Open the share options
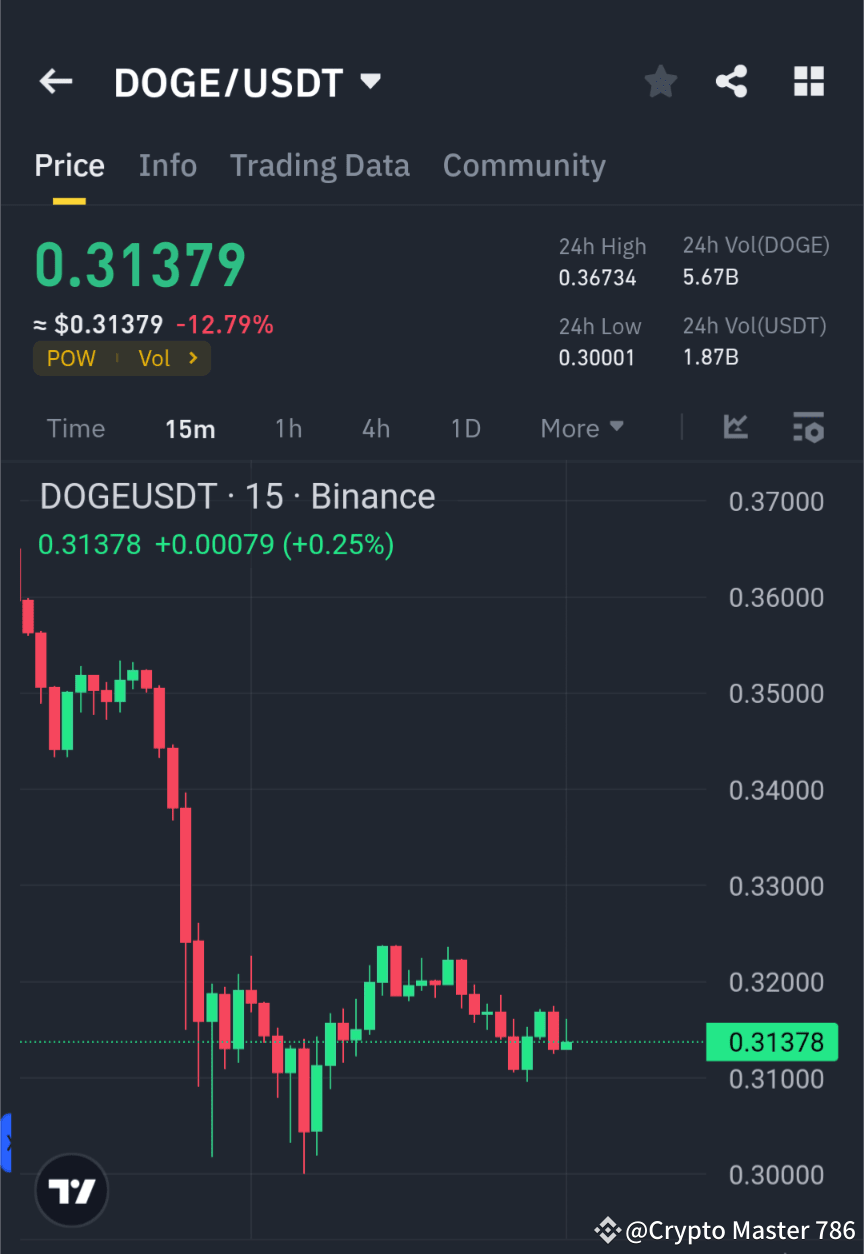Viewport: 864px width, 1254px height. point(731,82)
